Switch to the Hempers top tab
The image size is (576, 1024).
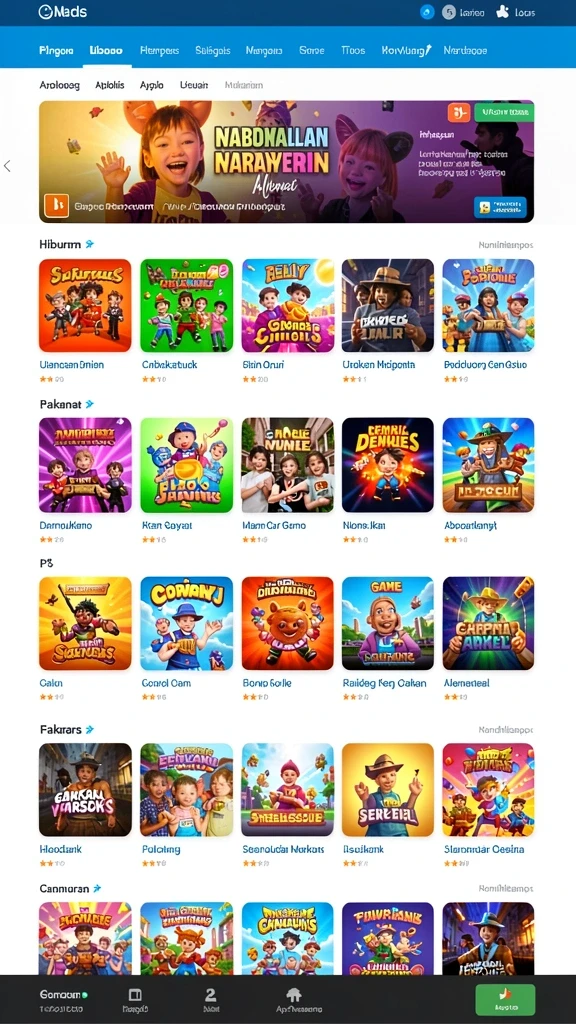(159, 50)
